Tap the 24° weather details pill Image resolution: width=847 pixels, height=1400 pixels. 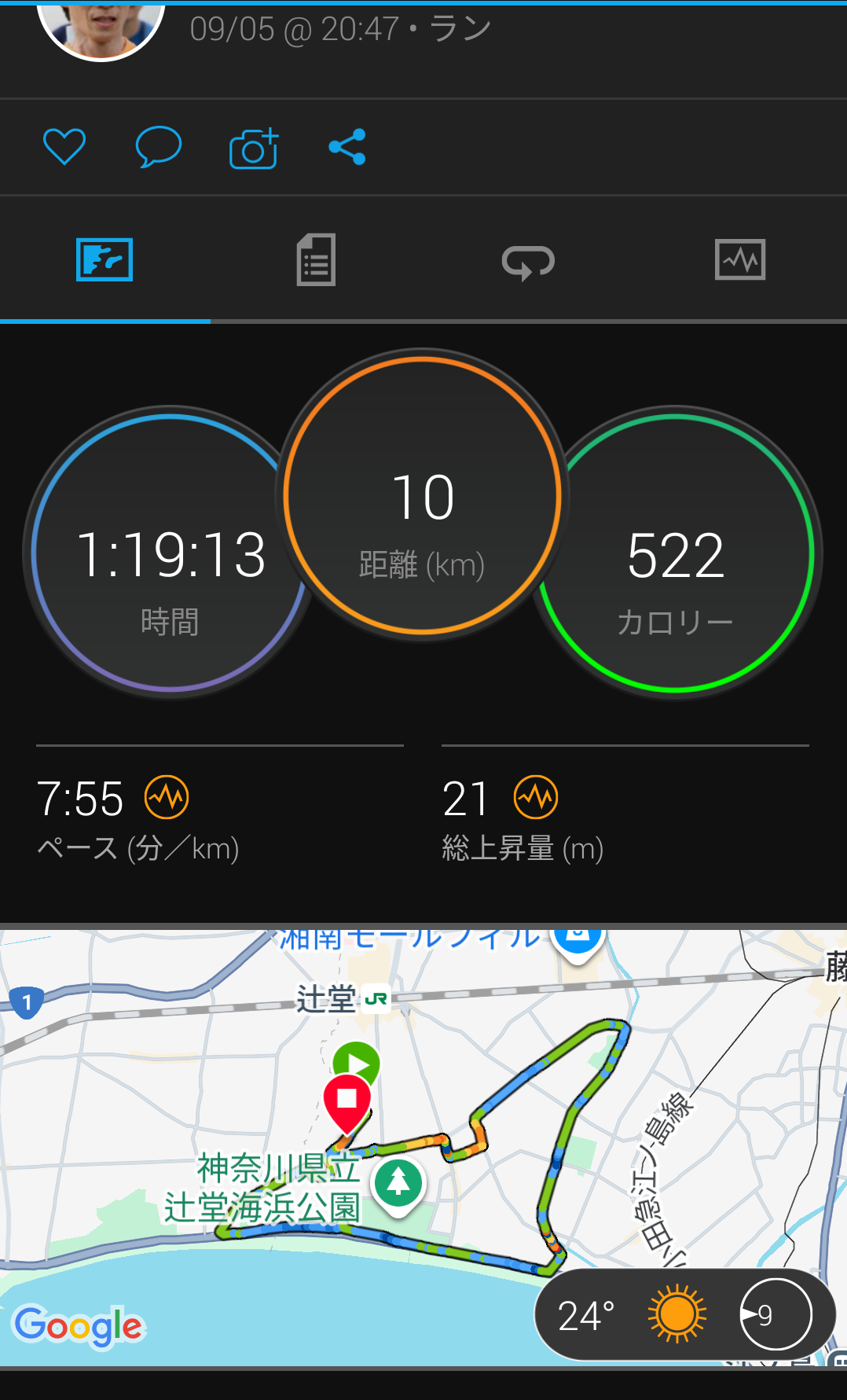click(684, 1314)
